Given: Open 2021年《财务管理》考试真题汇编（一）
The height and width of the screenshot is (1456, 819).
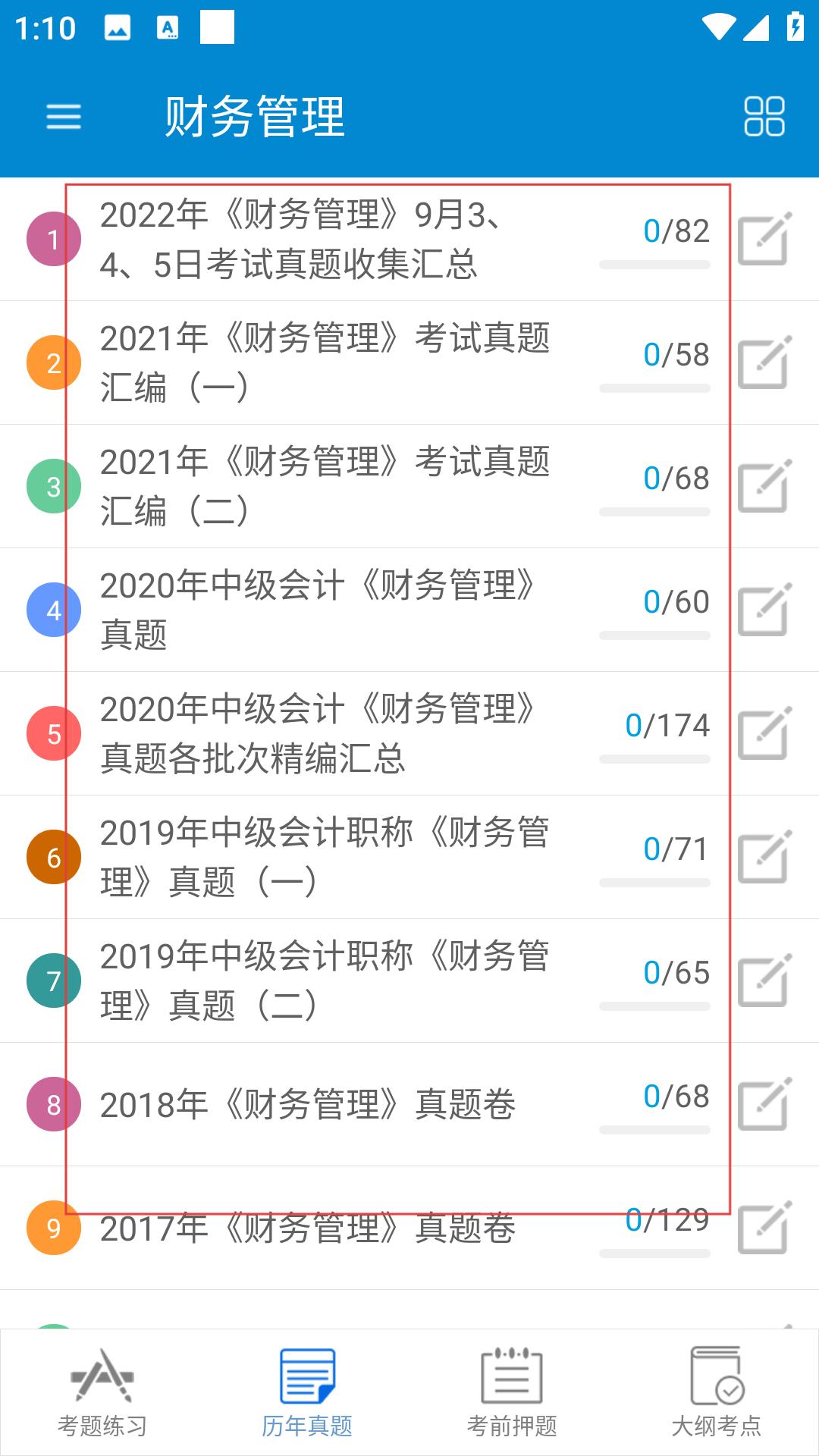Looking at the screenshot, I should click(409, 363).
